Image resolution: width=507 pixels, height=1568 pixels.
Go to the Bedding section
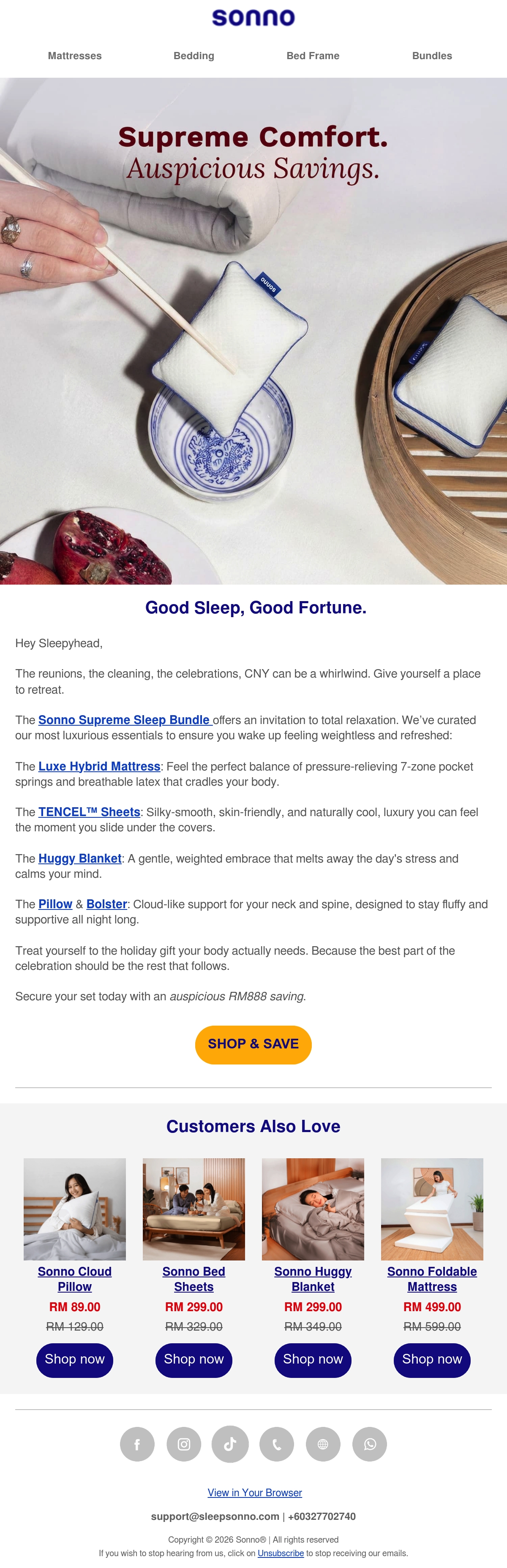pos(194,56)
